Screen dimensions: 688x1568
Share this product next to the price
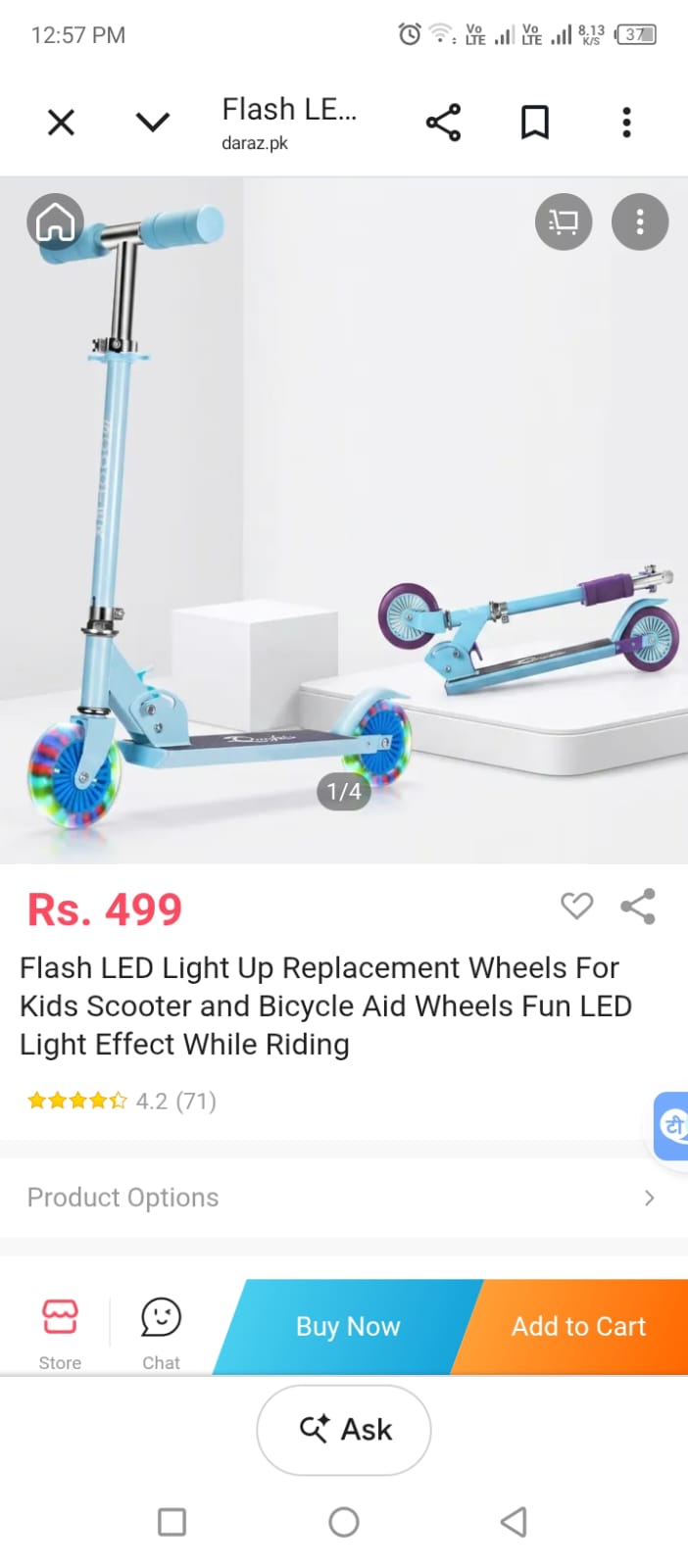(638, 906)
